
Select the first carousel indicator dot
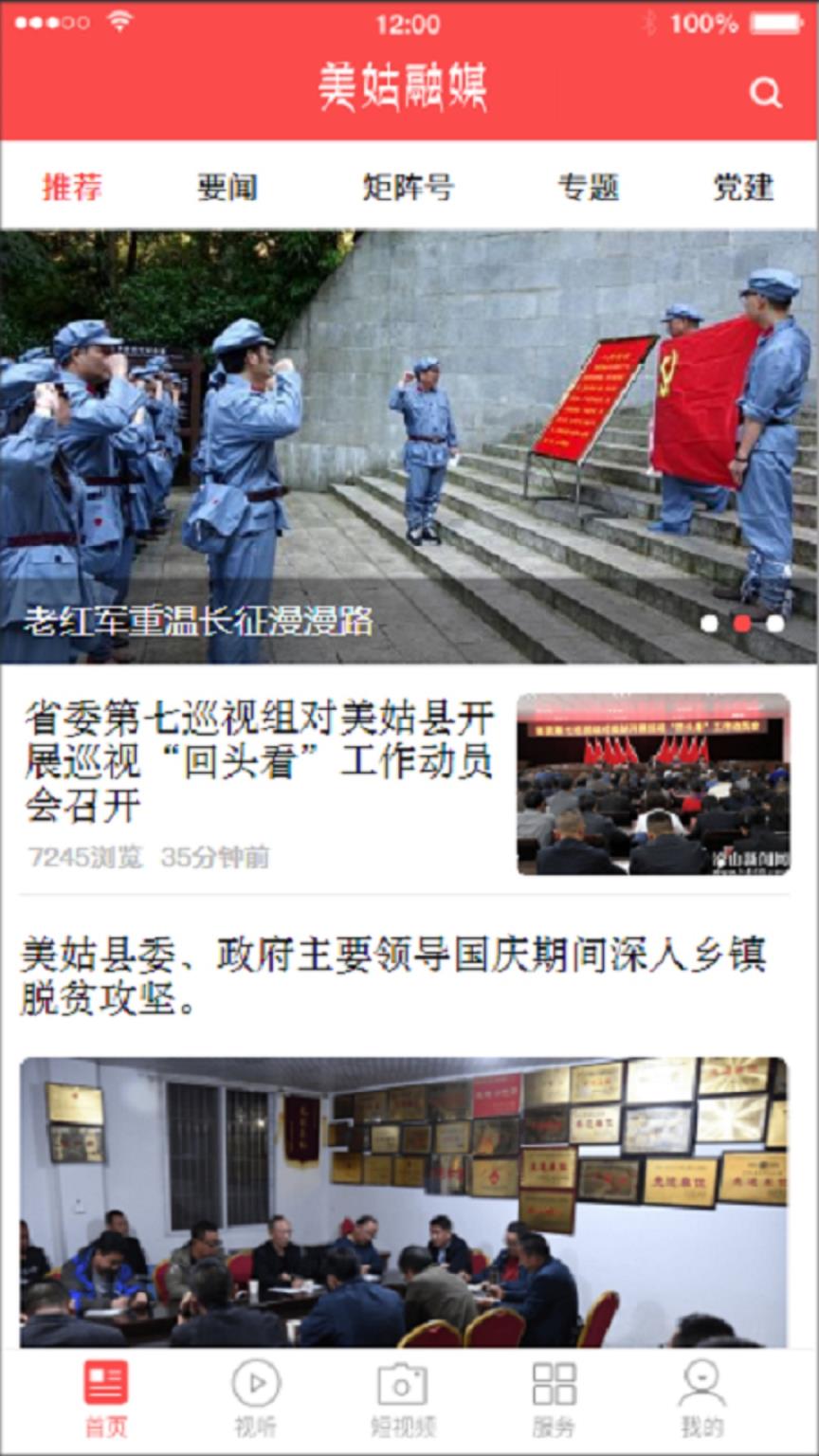pyautogui.click(x=707, y=625)
